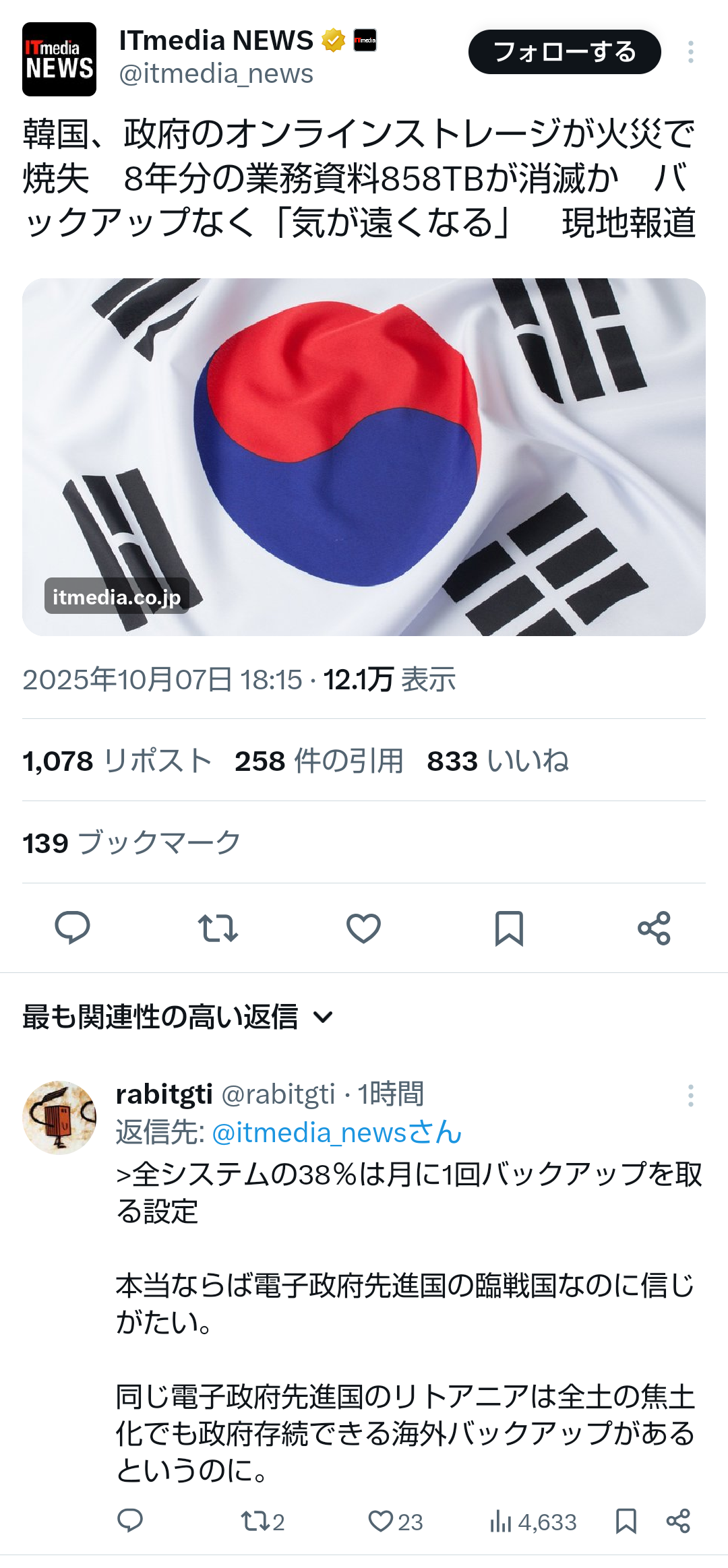The width and height of the screenshot is (728, 1568).
Task: Open the itmedia.co.jp article card
Action: 364,457
